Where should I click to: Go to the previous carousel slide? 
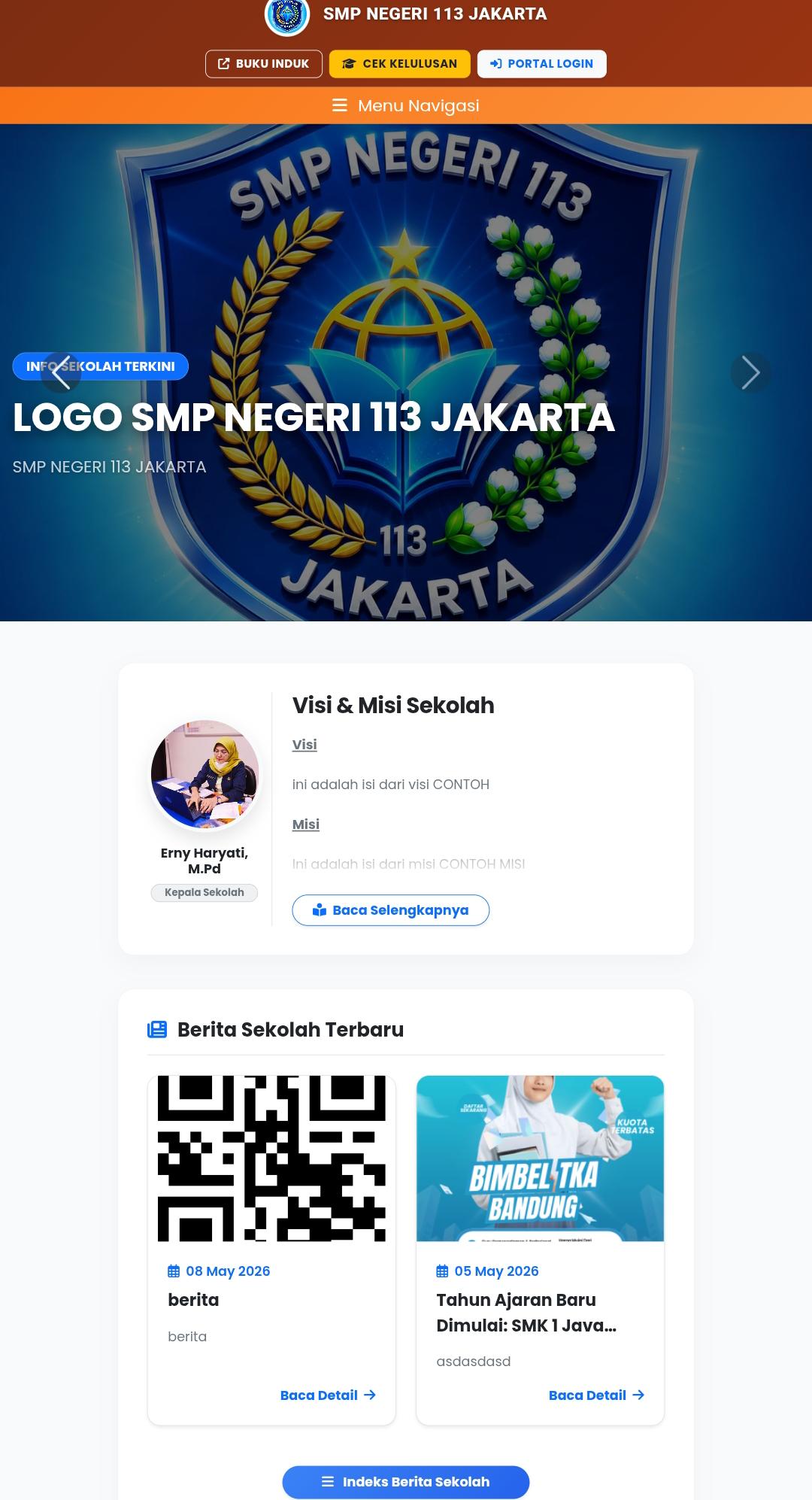coord(61,372)
